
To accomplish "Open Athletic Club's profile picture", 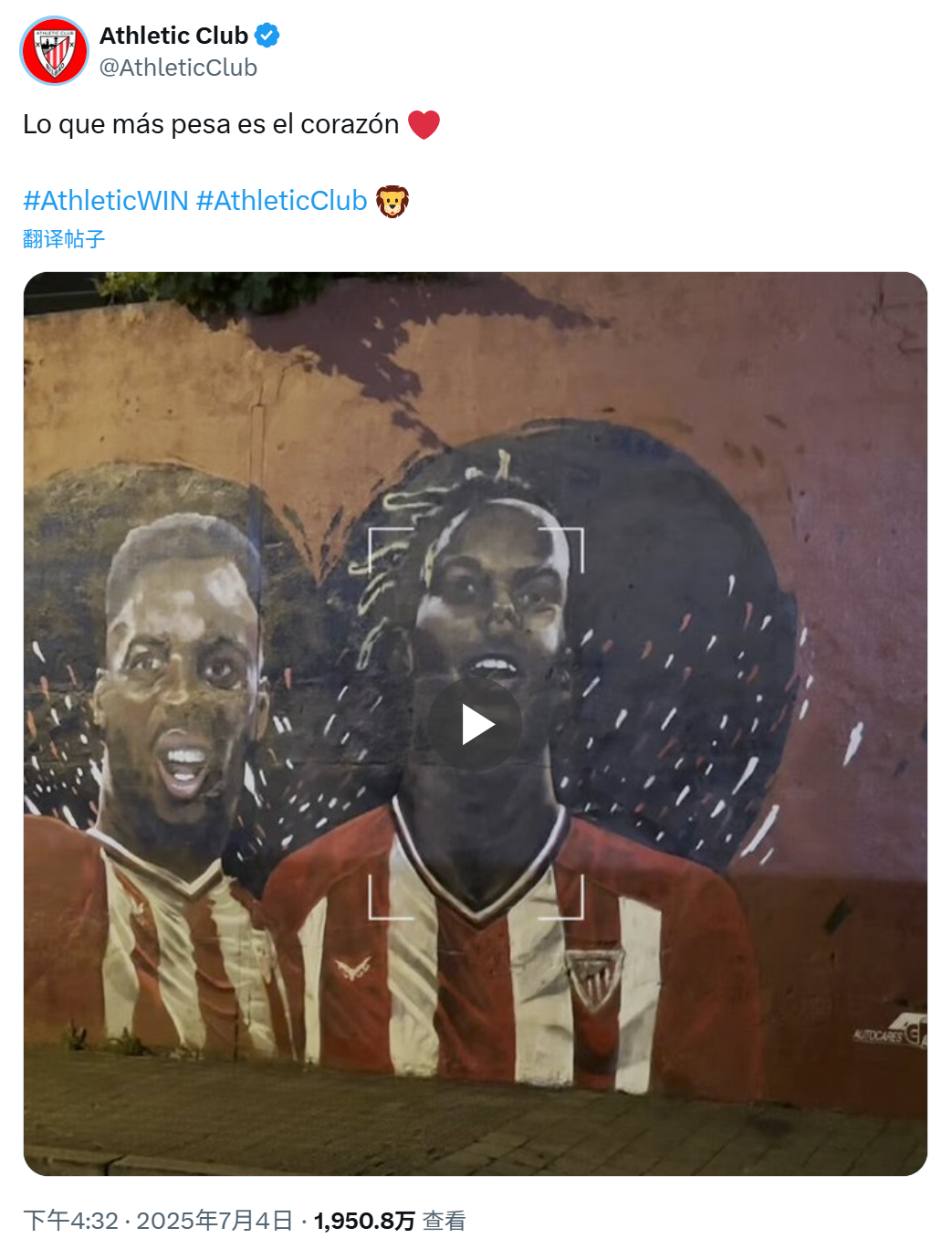I will pos(55,51).
